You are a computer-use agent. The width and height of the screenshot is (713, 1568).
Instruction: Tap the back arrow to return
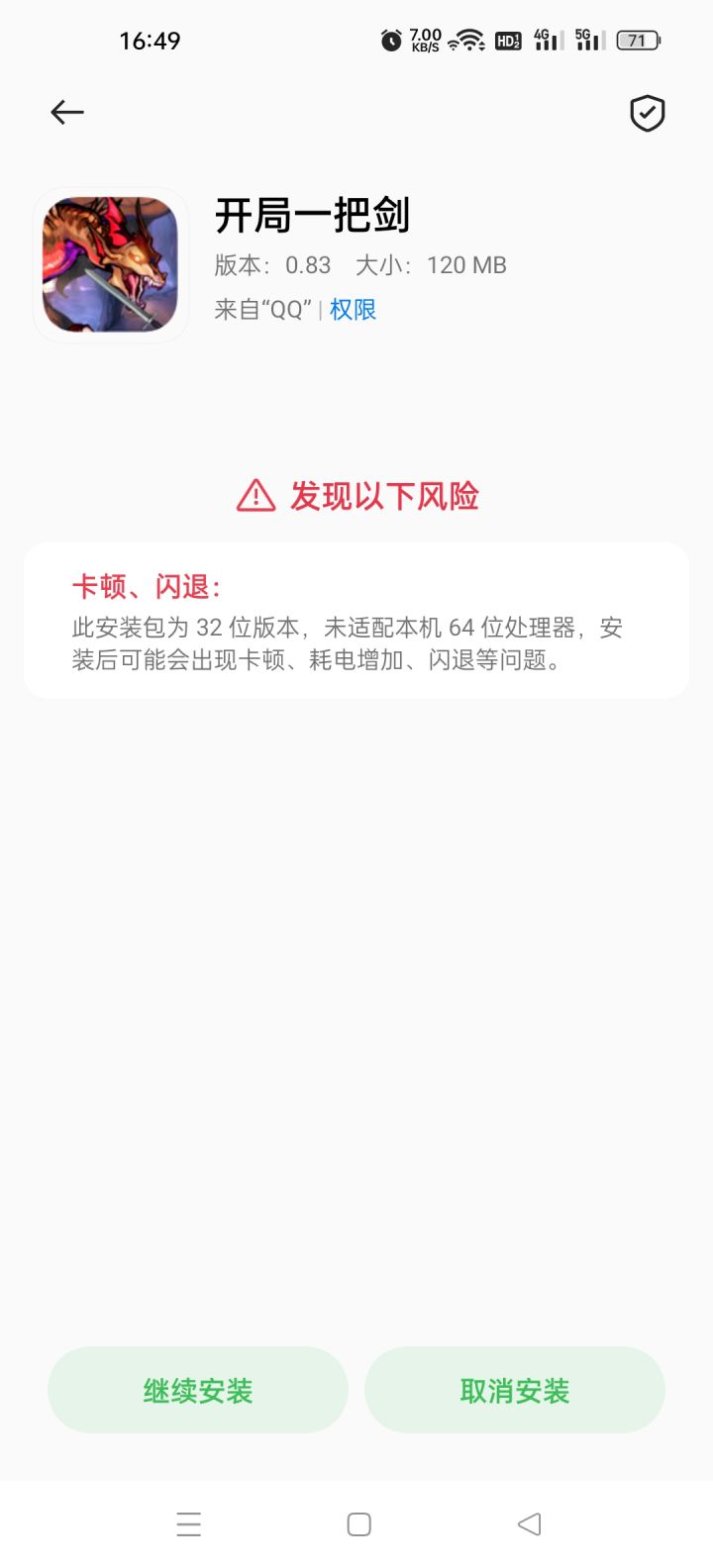66,112
